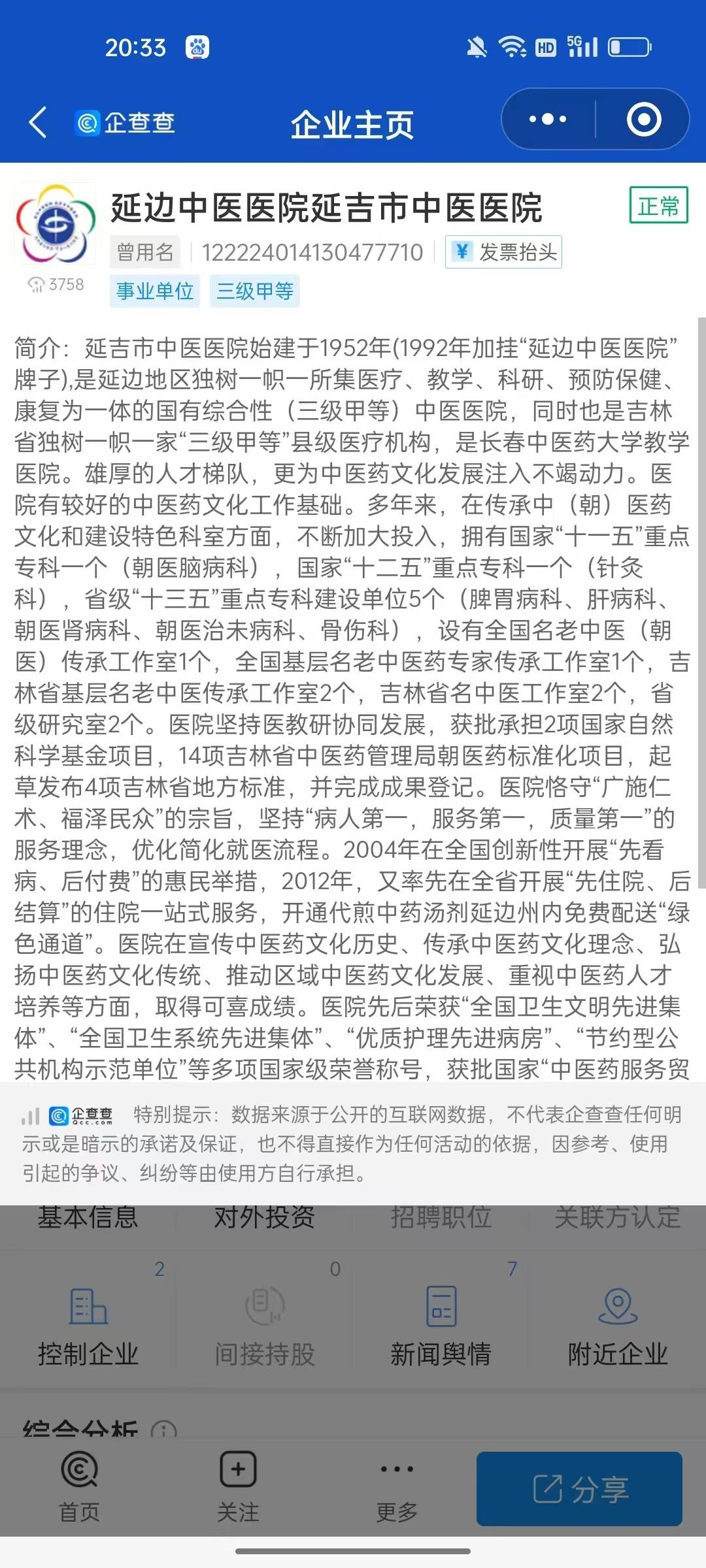Image resolution: width=706 pixels, height=1568 pixels.
Task: View 附近企业 nearby companies
Action: pos(618,1326)
